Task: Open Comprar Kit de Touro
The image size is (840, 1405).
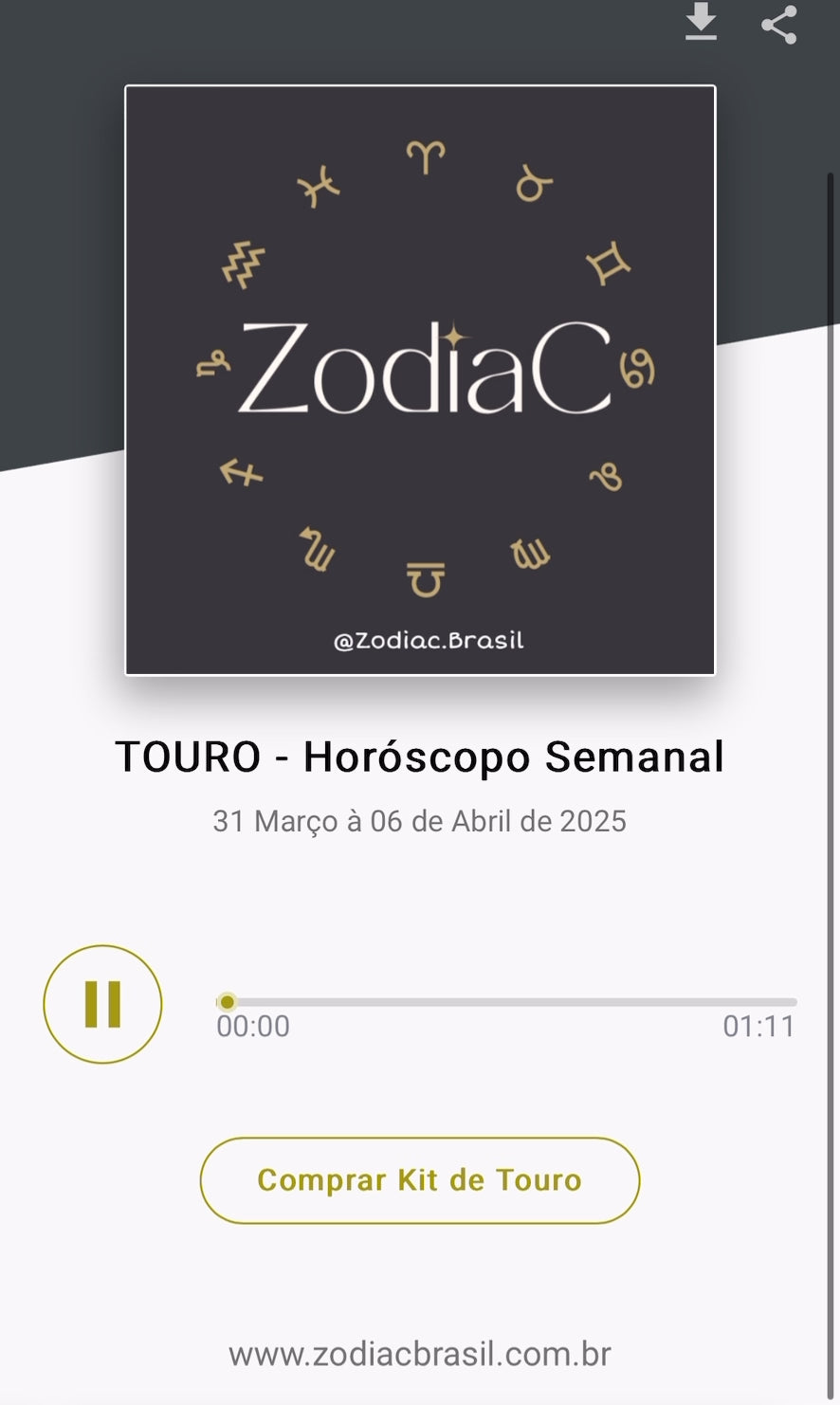Action: pyautogui.click(x=420, y=1180)
